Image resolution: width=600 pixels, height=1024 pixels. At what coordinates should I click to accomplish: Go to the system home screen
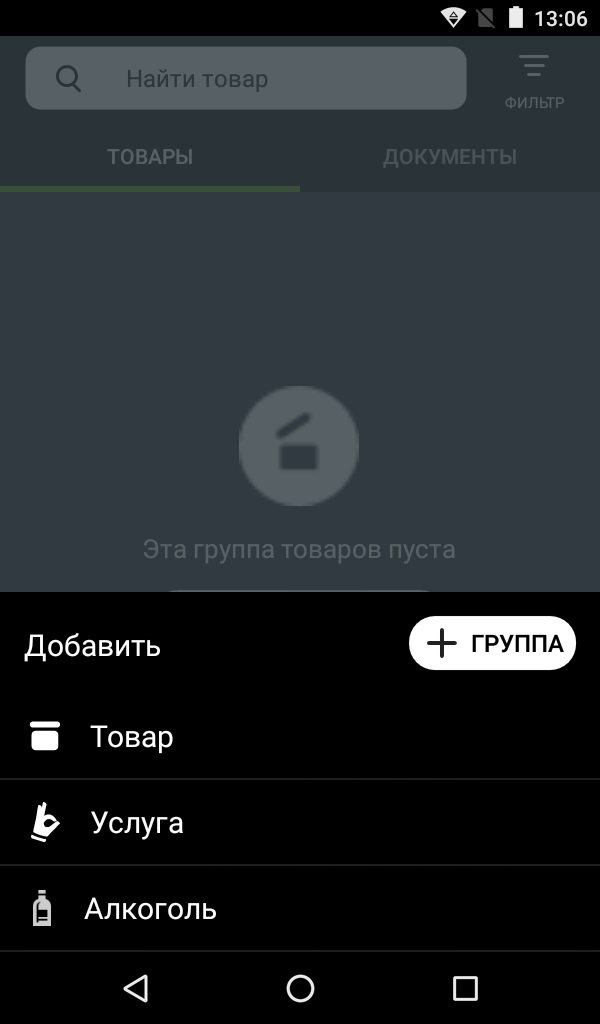[x=300, y=989]
